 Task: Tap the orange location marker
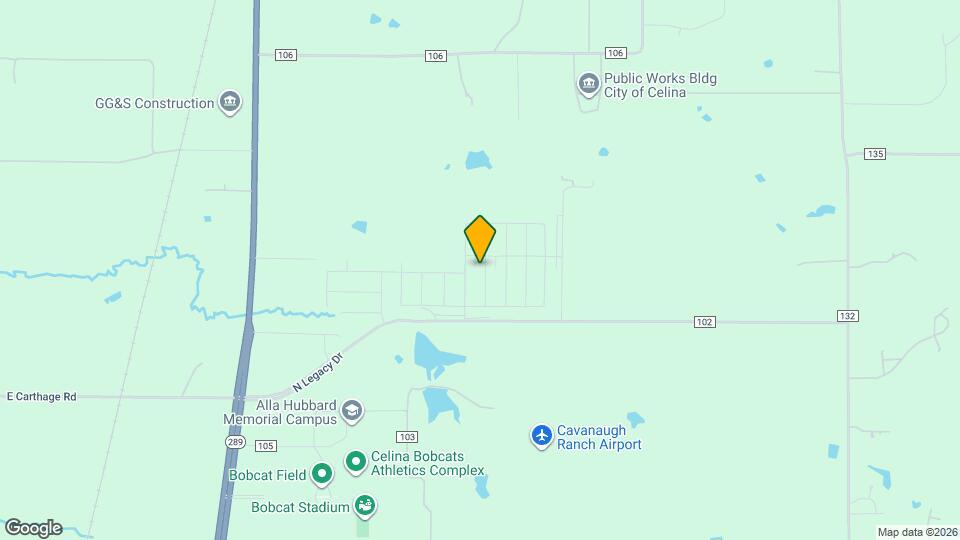pos(480,238)
